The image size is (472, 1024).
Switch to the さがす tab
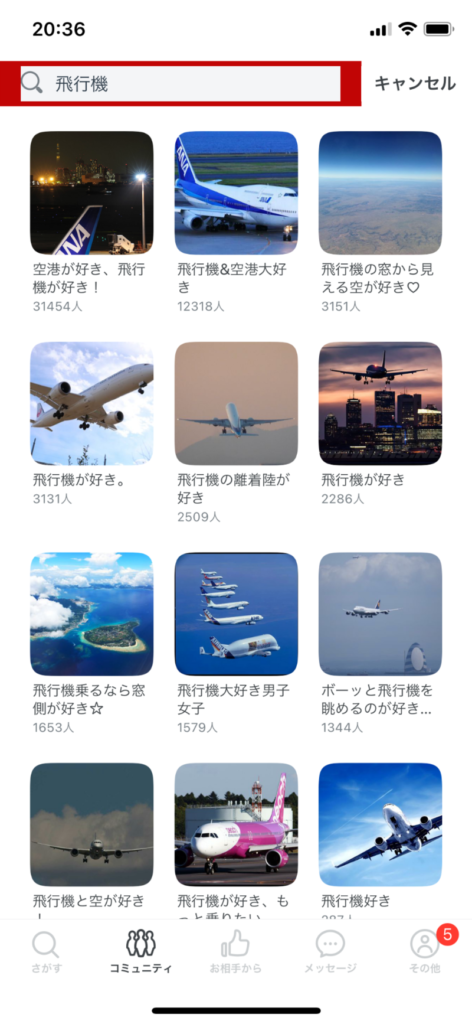coord(46,952)
